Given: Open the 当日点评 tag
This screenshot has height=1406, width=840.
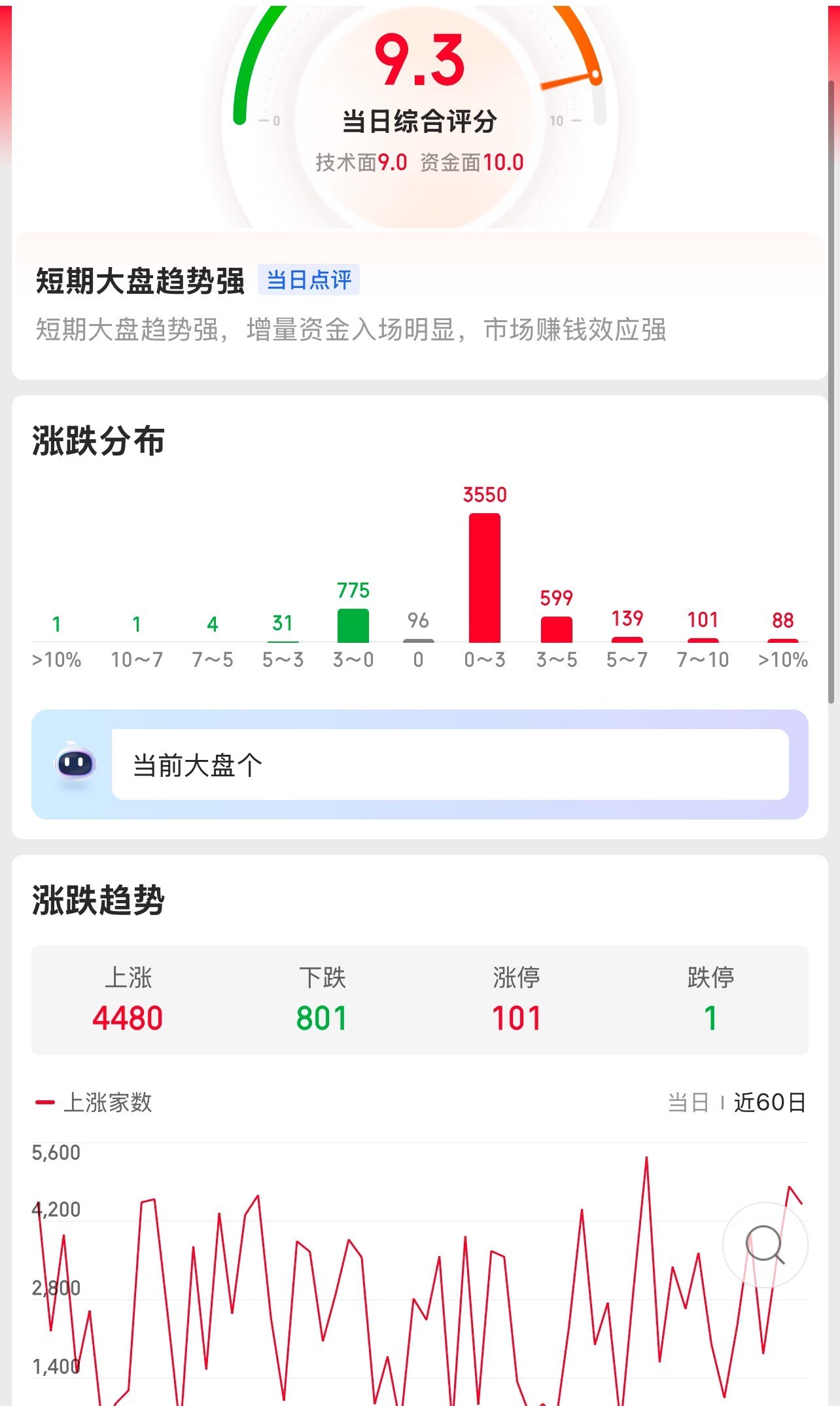Looking at the screenshot, I should (x=308, y=280).
